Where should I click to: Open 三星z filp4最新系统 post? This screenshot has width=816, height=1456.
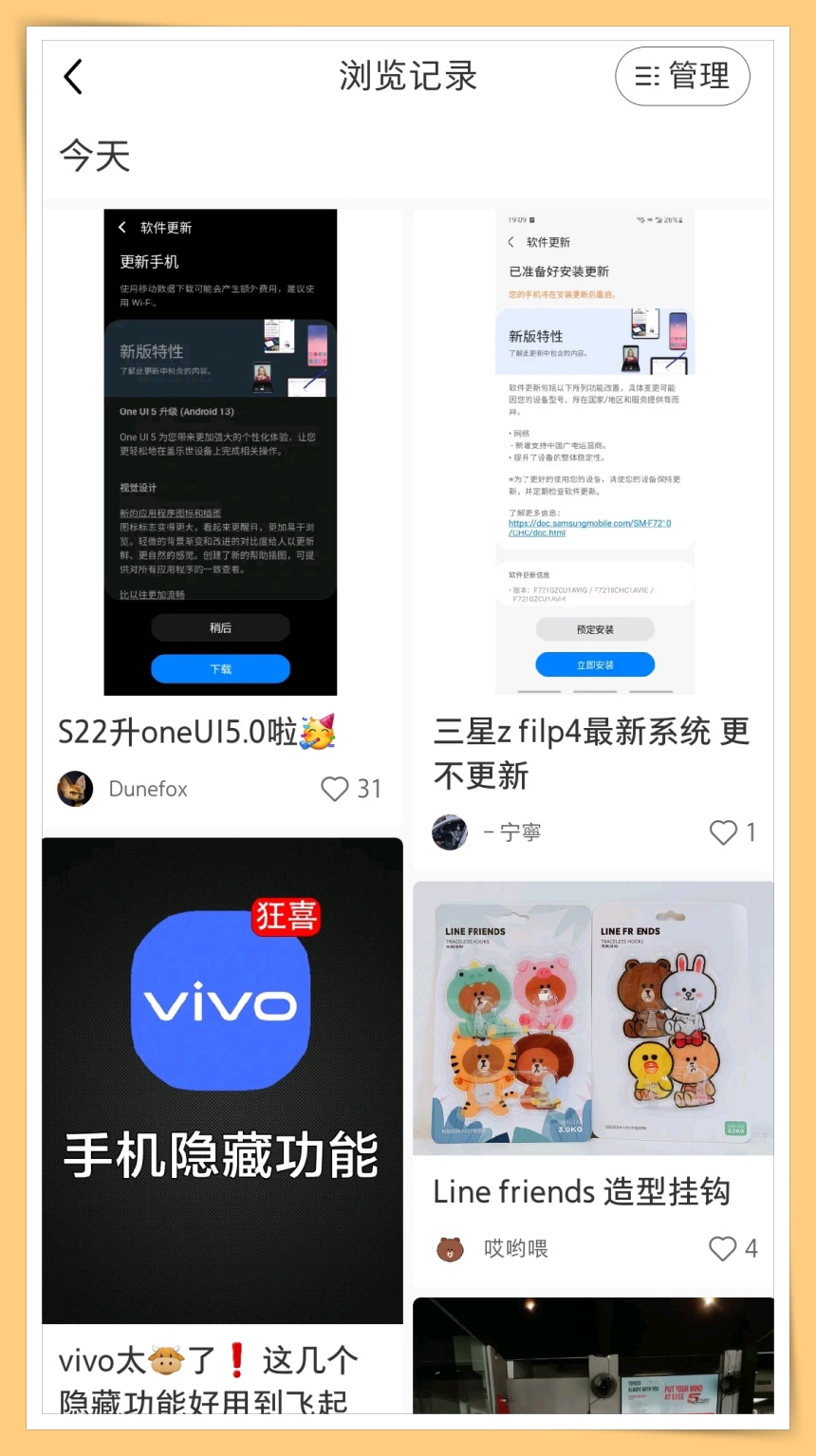[x=594, y=453]
